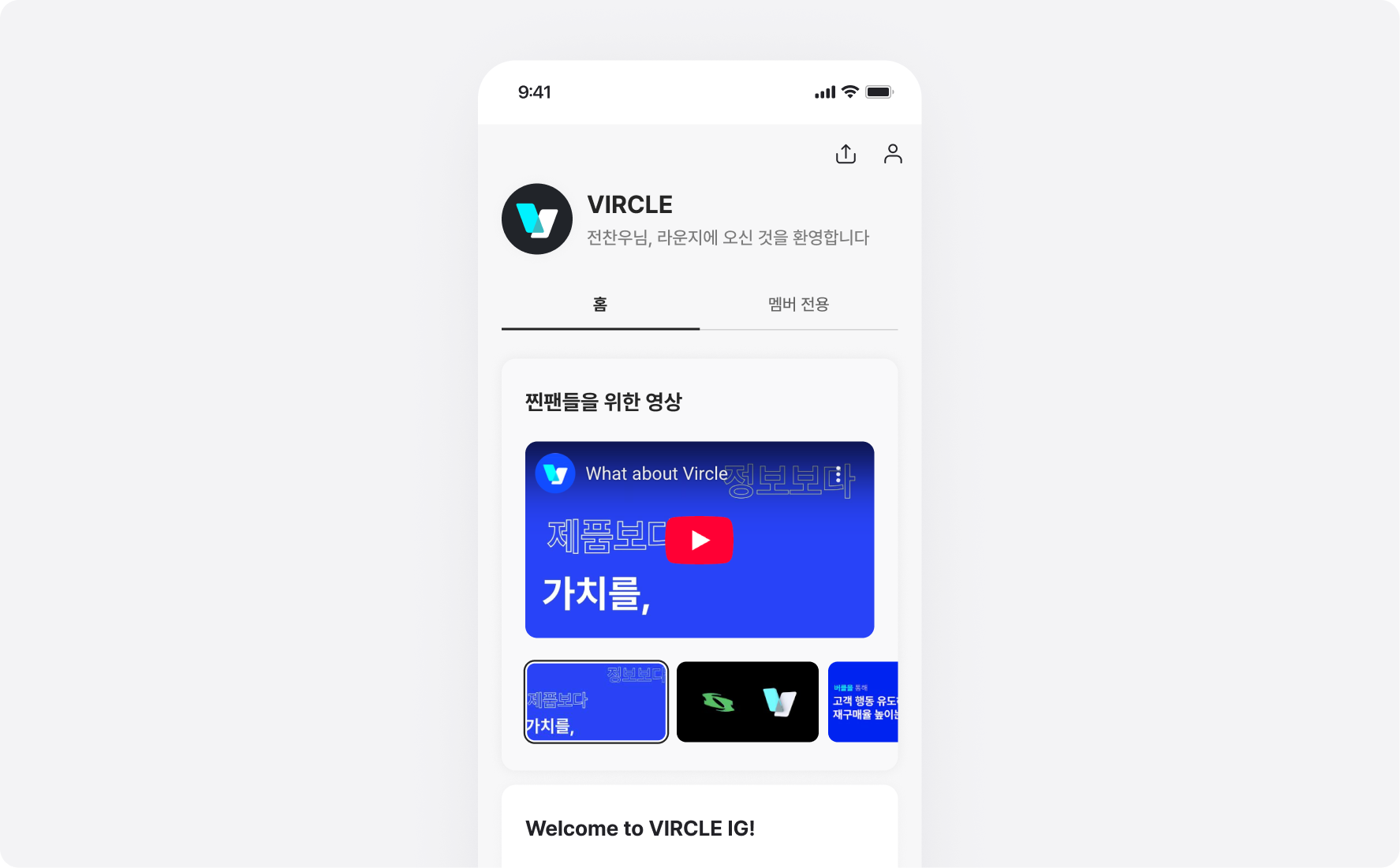The width and height of the screenshot is (1400, 868).
Task: Play the What about Vircle video
Action: (700, 541)
